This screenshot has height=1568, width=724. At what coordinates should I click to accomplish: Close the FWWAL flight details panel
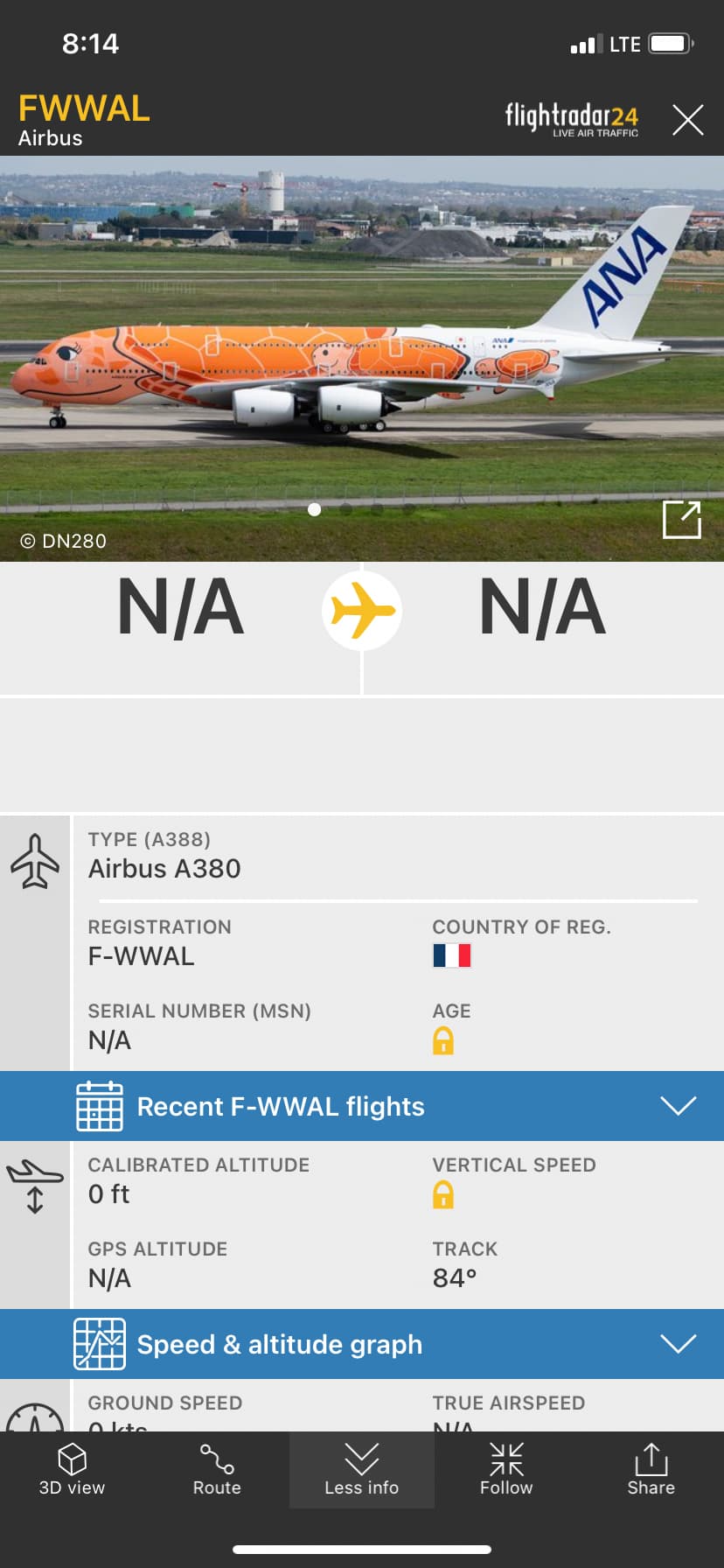pyautogui.click(x=687, y=120)
